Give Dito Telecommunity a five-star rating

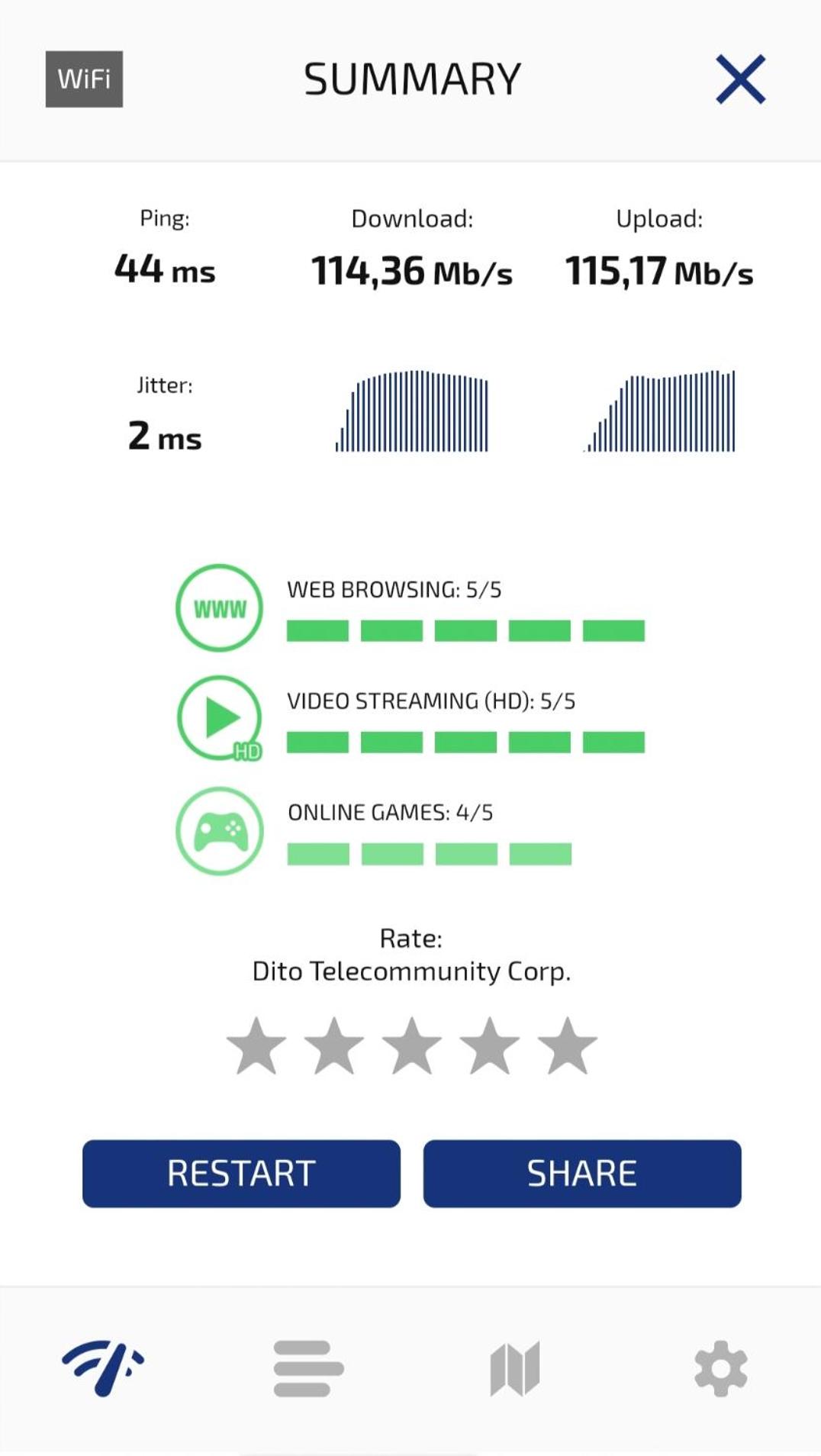coord(567,1046)
